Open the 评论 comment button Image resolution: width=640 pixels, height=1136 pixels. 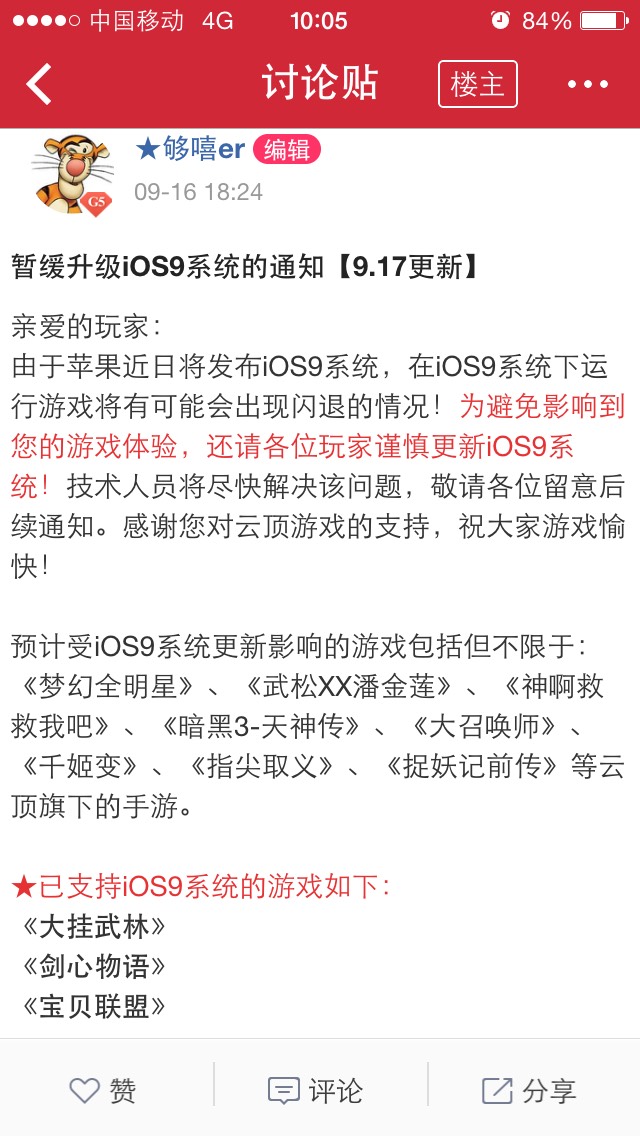click(315, 1090)
